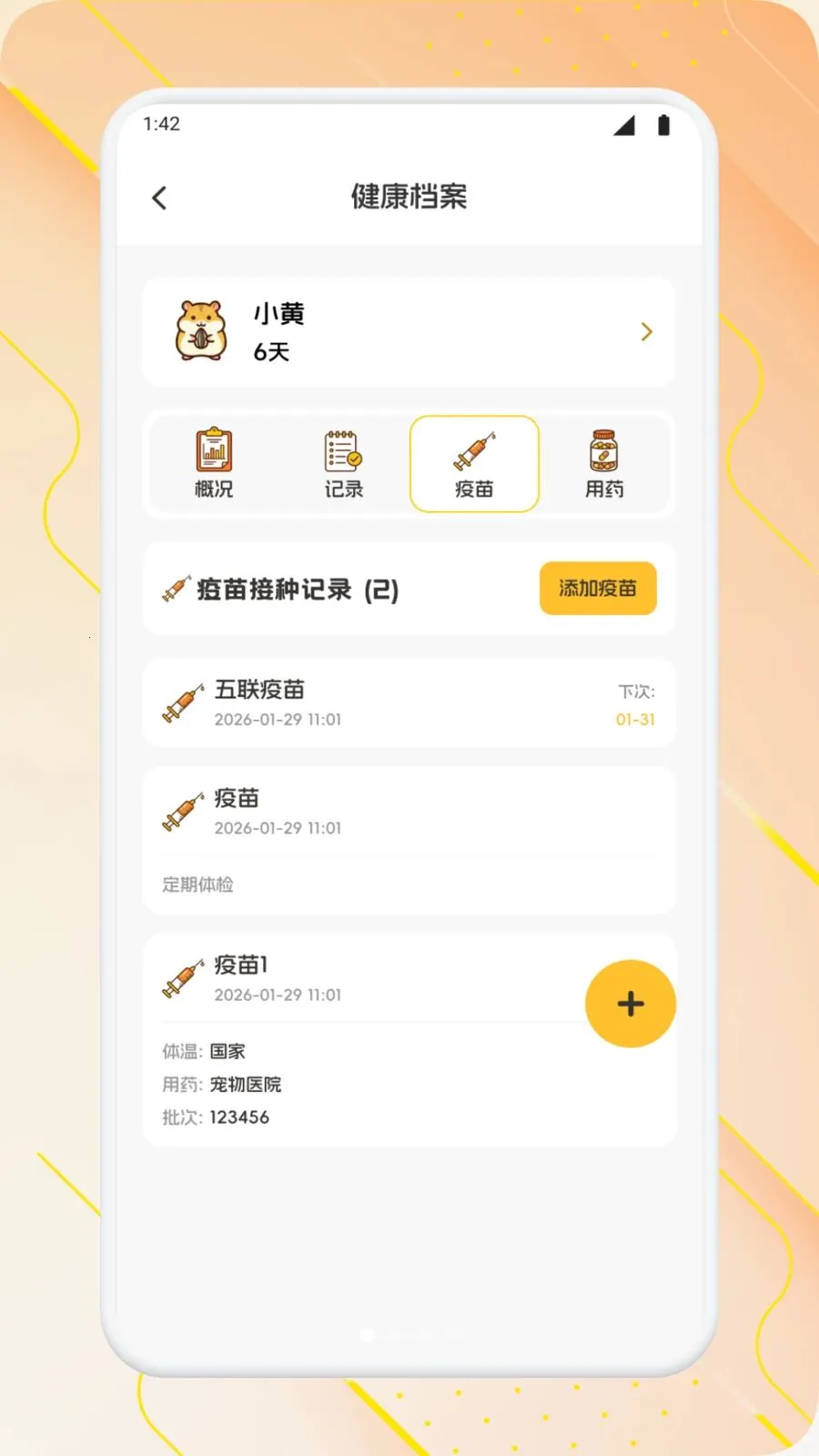This screenshot has width=819, height=1456.
Task: Click the page indicator dot at bottom
Action: pyautogui.click(x=367, y=1335)
